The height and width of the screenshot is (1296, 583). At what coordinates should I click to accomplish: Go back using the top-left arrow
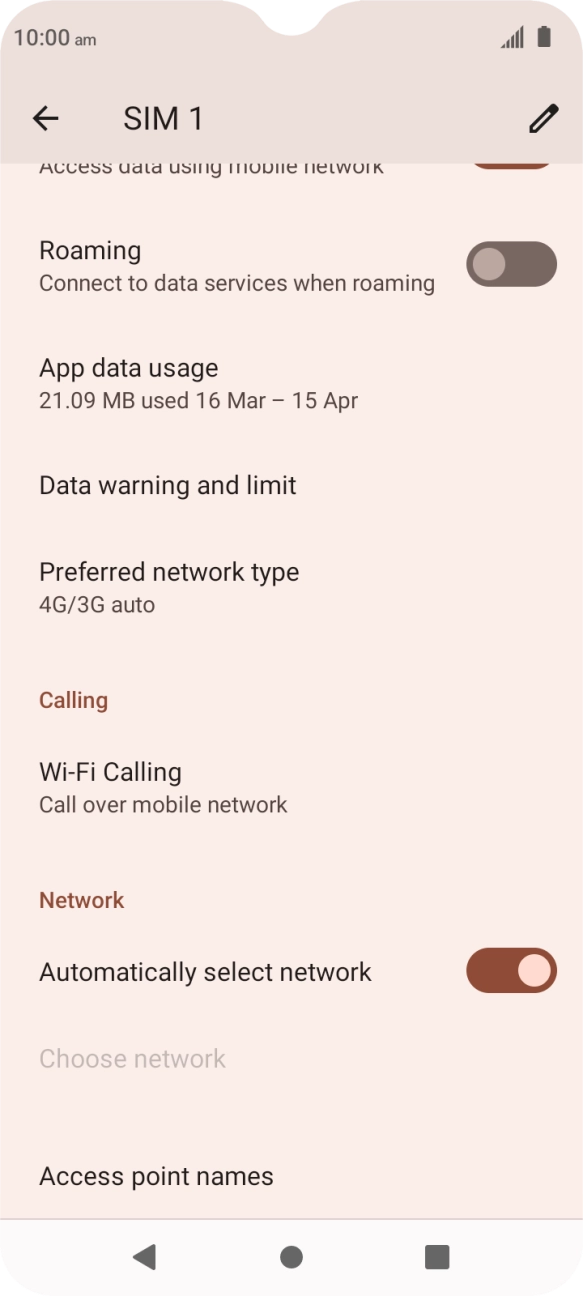pos(46,119)
